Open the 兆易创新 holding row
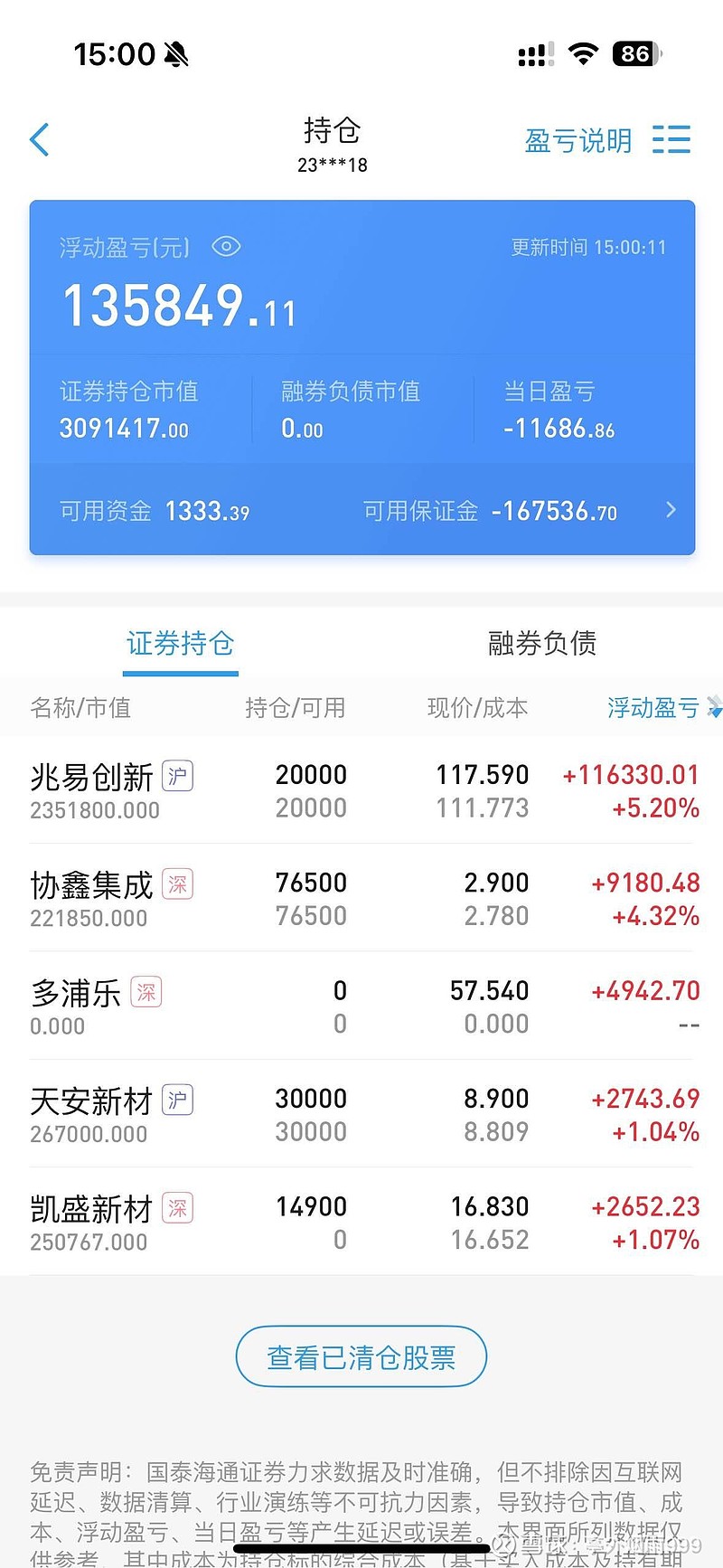Viewport: 723px width, 1568px height. point(361,790)
